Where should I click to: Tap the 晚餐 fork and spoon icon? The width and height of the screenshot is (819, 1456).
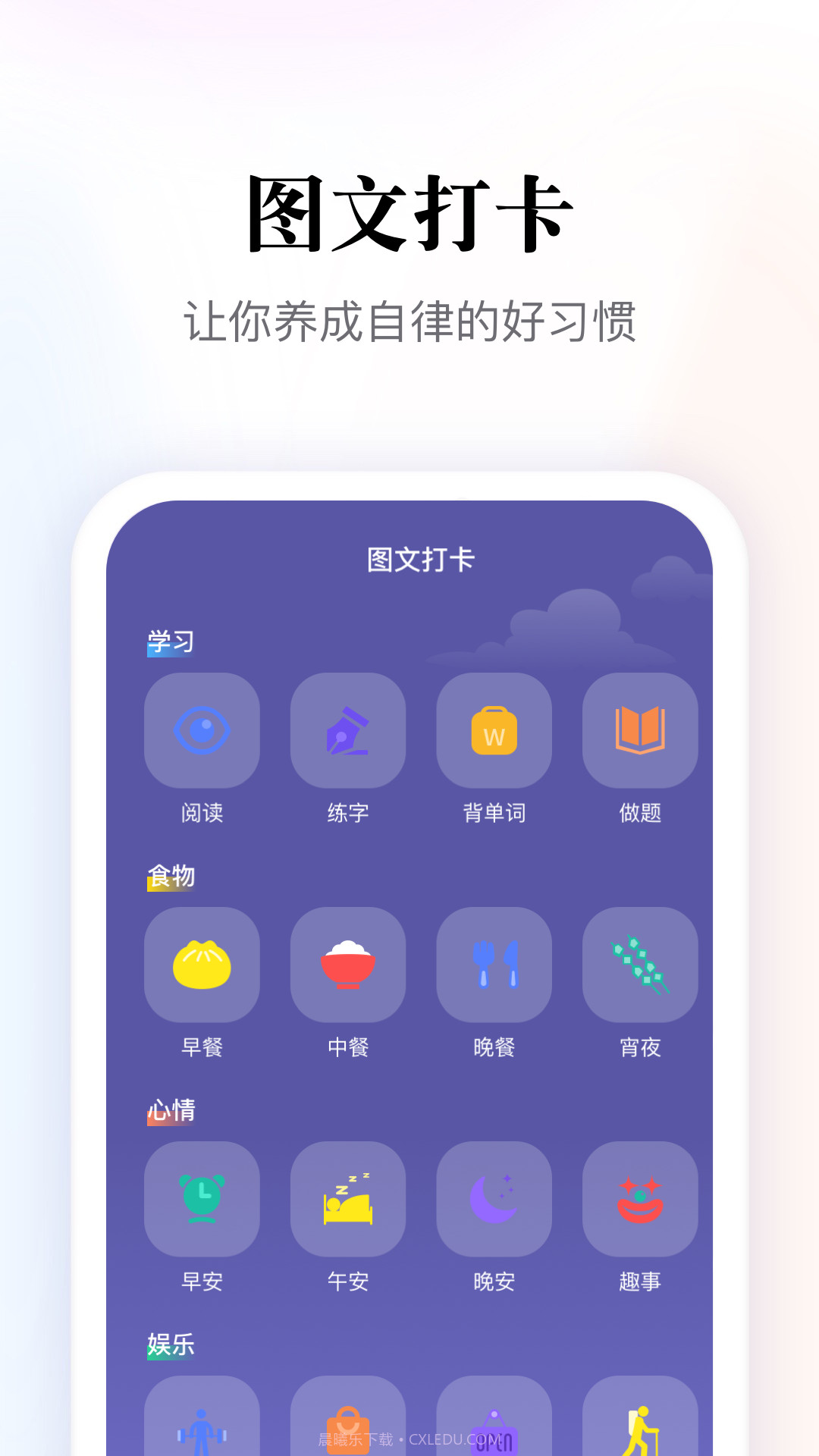(x=494, y=965)
